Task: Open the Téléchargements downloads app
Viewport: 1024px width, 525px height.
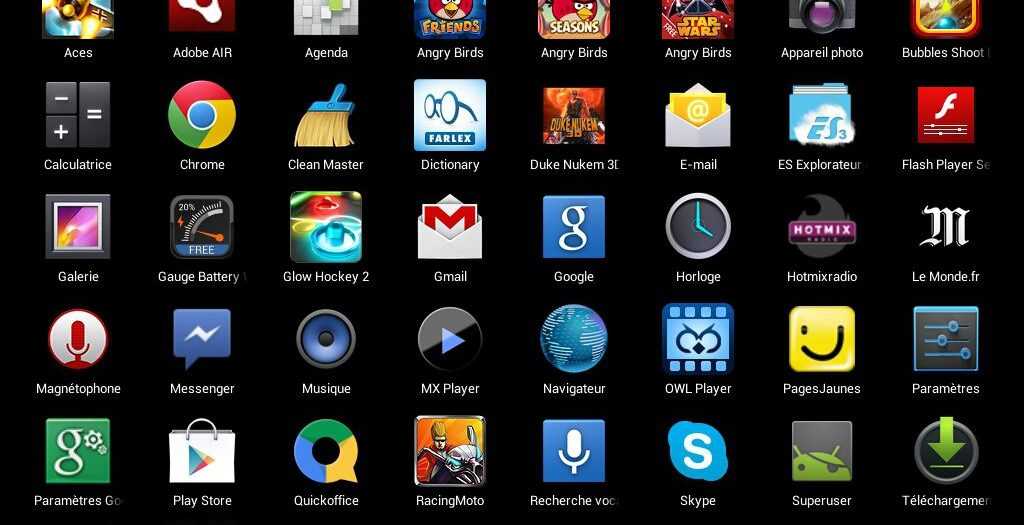Action: [945, 452]
